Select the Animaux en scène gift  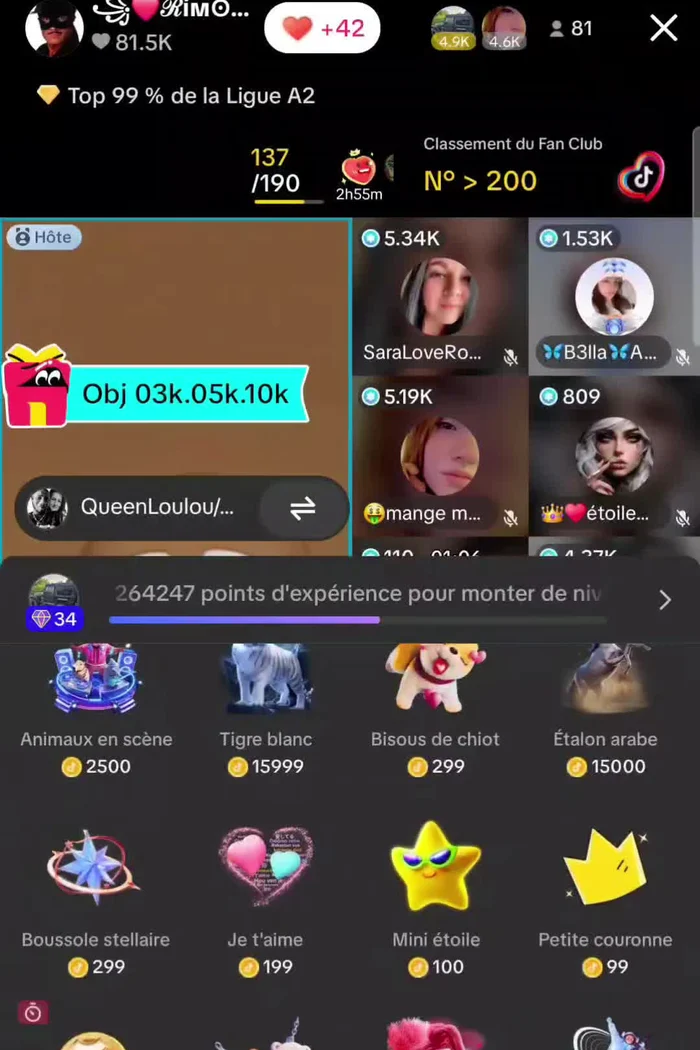(96, 711)
